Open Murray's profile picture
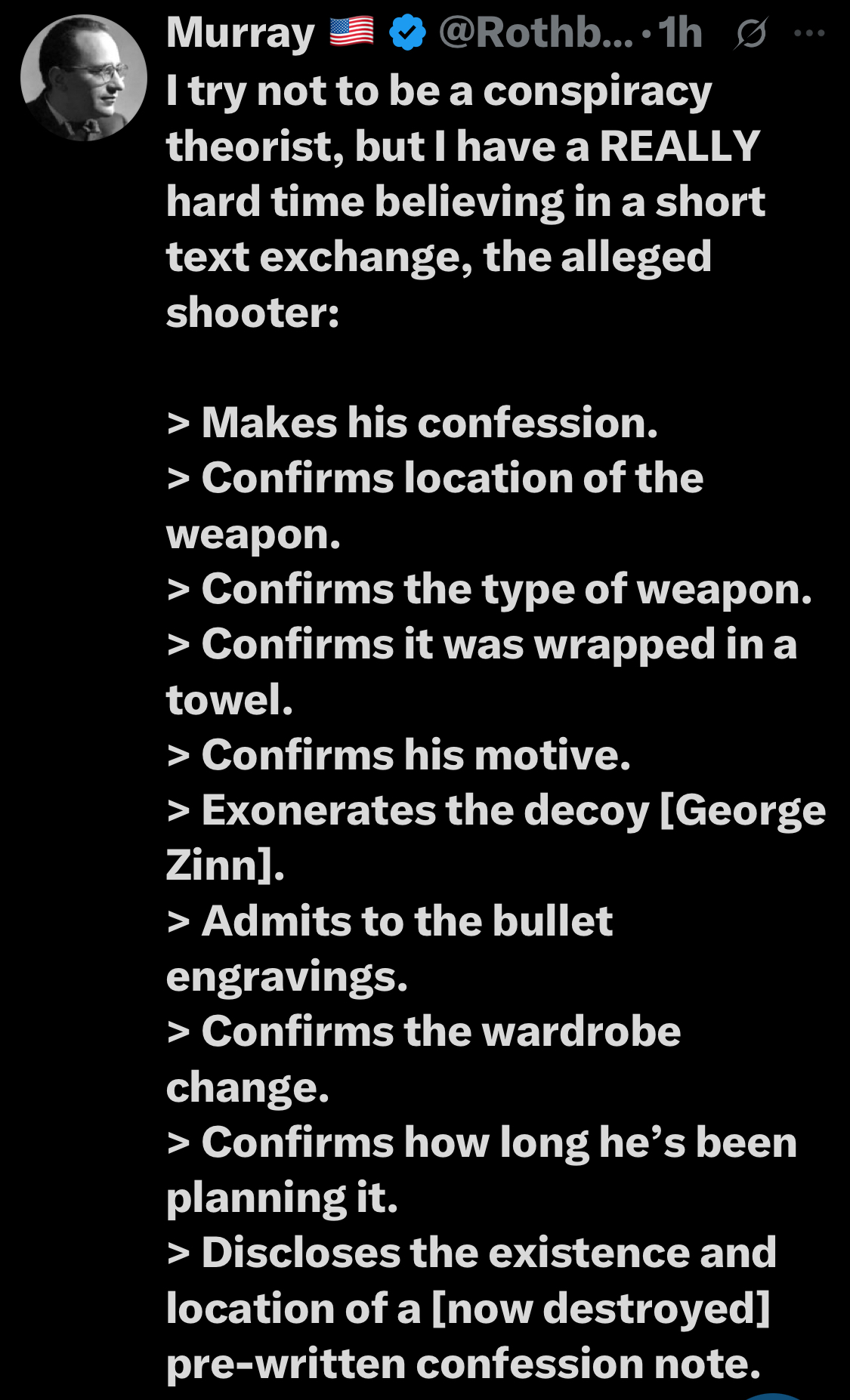The height and width of the screenshot is (1400, 850). click(x=83, y=79)
